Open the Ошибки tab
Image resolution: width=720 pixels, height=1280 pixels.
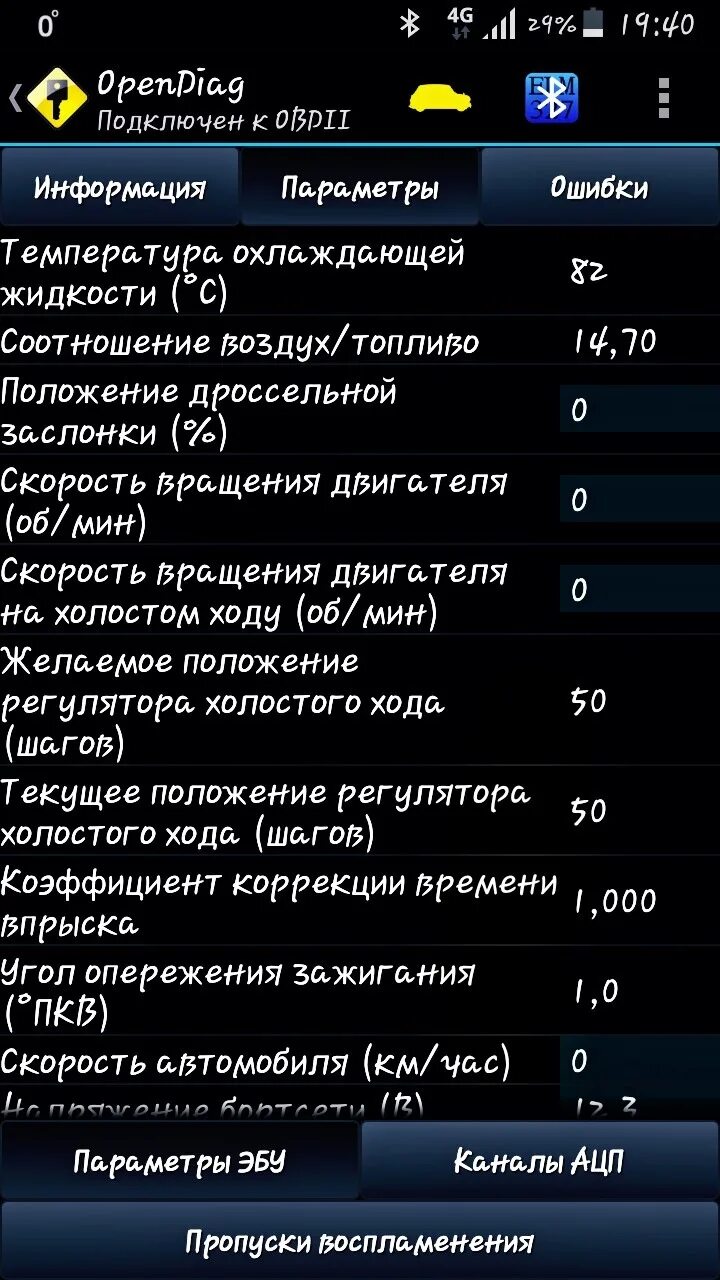[599, 188]
